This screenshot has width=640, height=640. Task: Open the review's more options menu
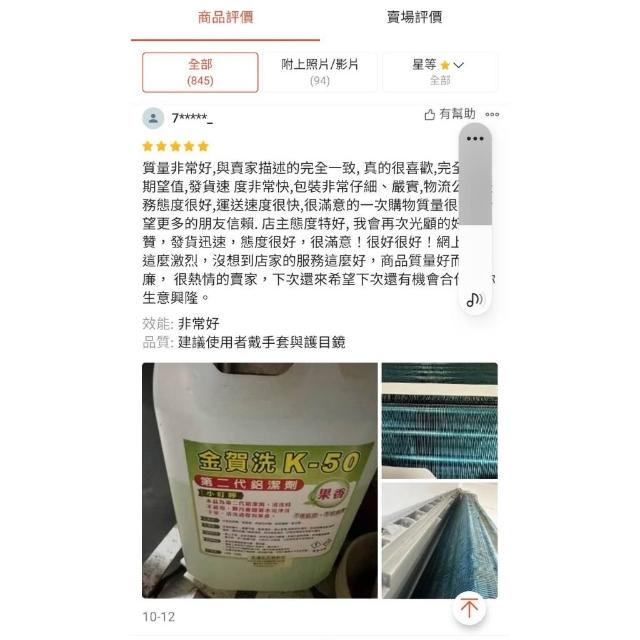click(x=492, y=115)
